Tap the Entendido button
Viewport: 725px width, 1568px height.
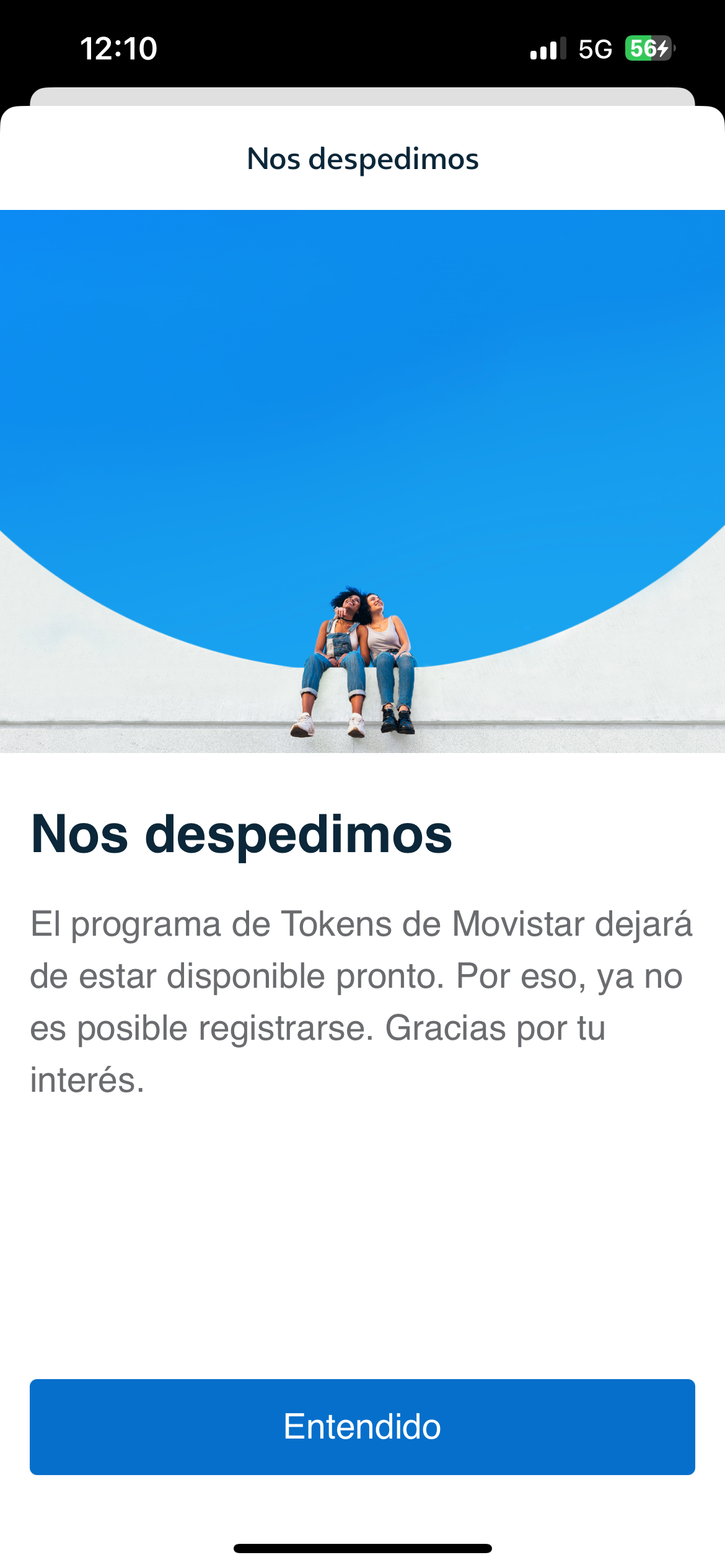[362, 1427]
